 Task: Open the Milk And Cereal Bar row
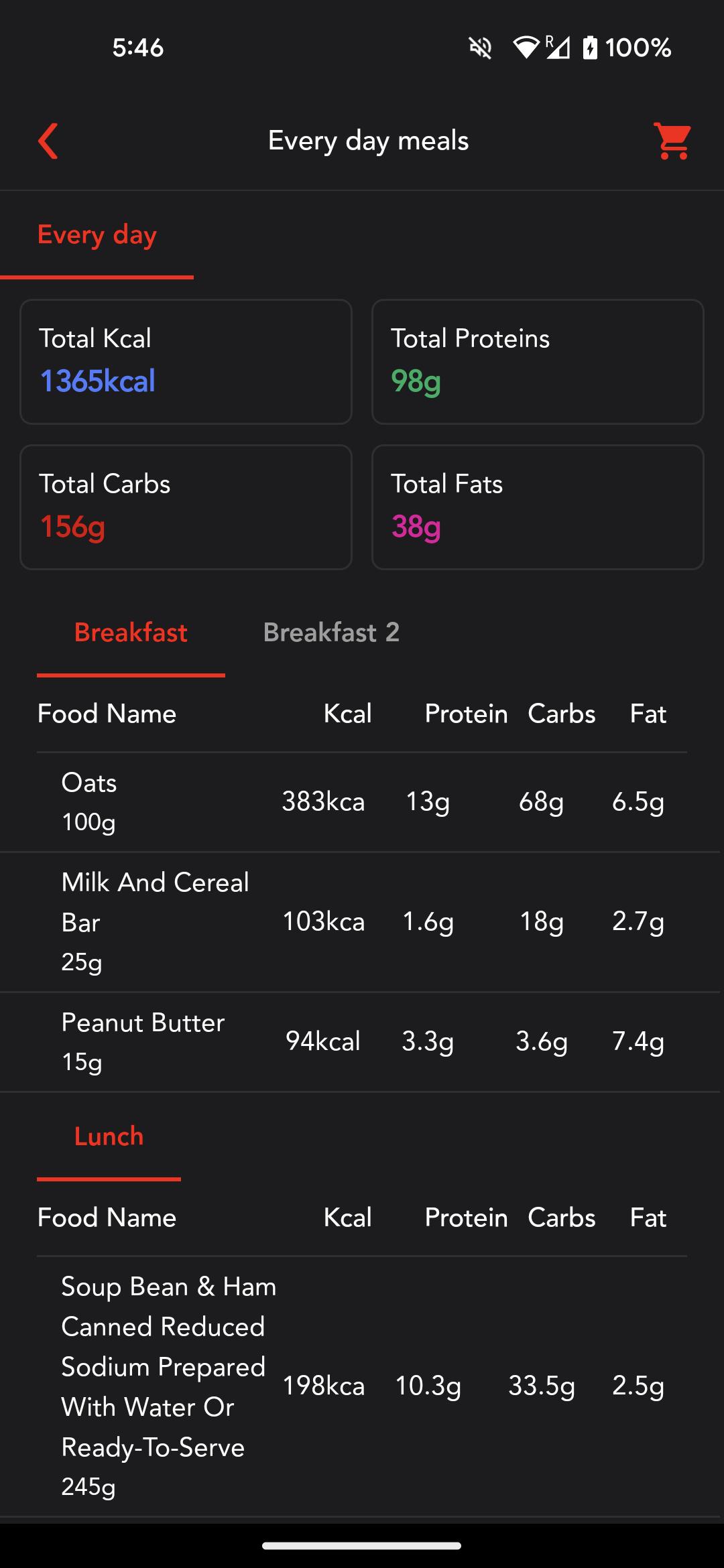click(362, 921)
